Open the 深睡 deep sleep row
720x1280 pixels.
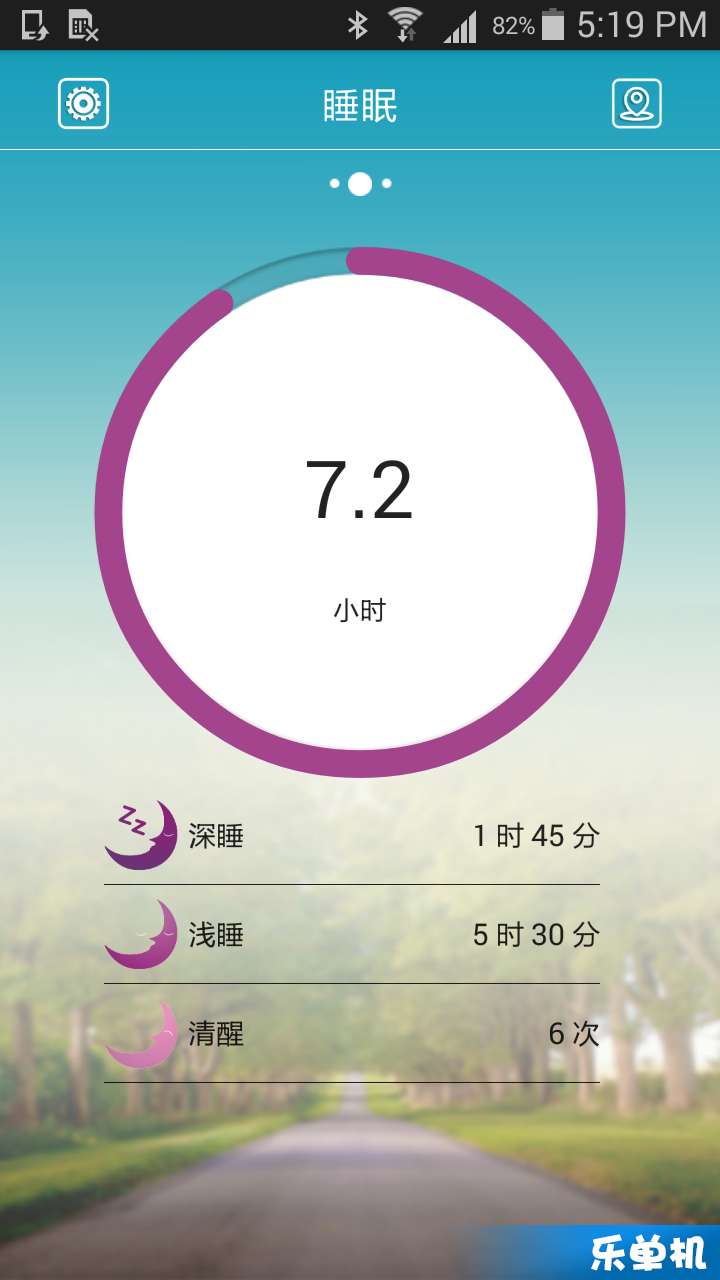click(352, 835)
